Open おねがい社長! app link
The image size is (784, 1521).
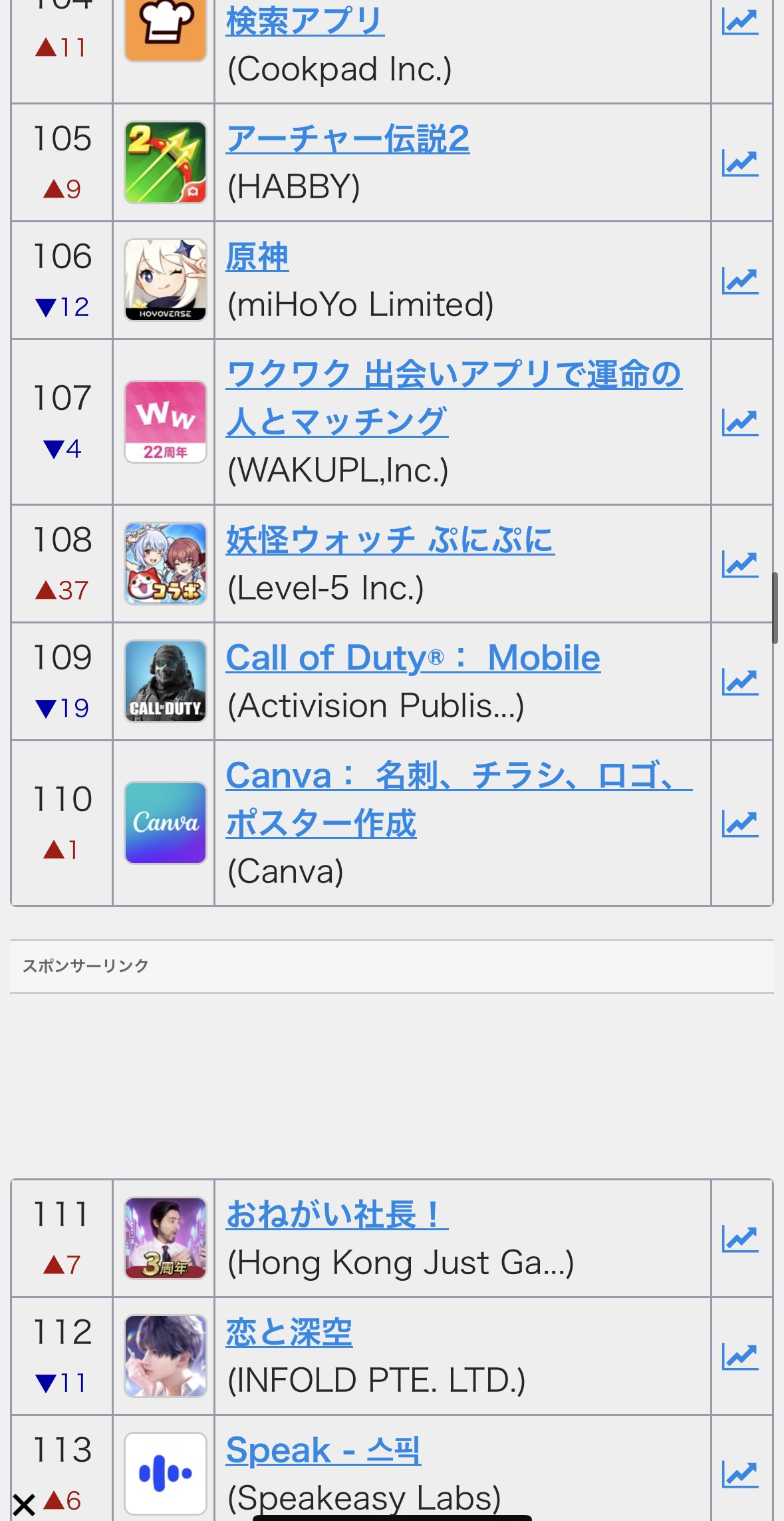click(337, 1215)
